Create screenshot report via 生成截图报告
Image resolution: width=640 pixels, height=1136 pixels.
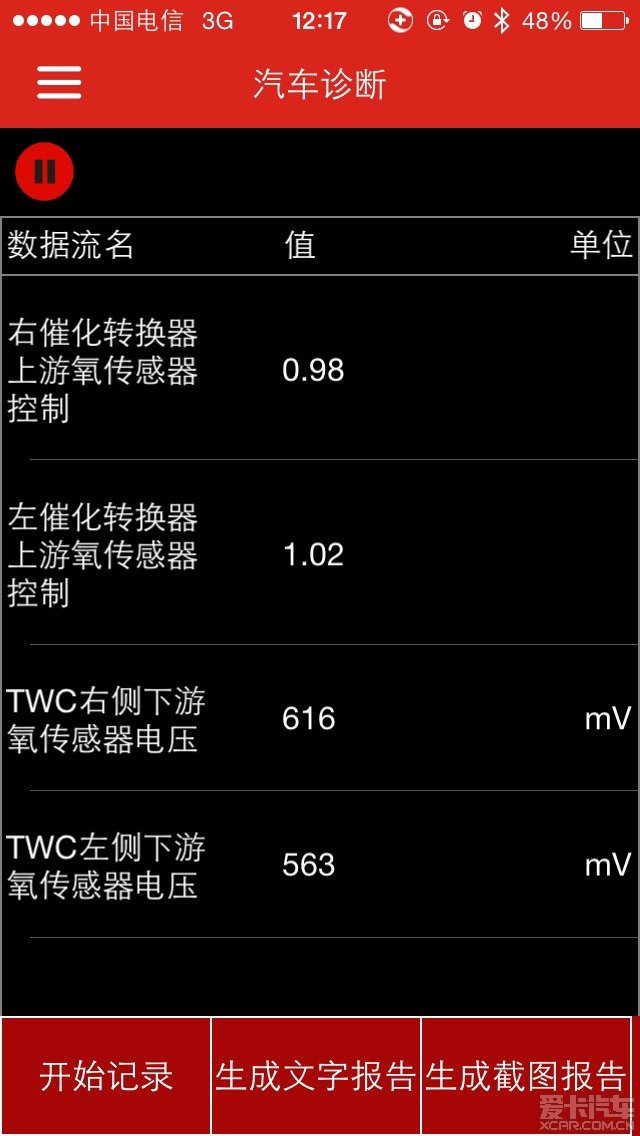(525, 1076)
